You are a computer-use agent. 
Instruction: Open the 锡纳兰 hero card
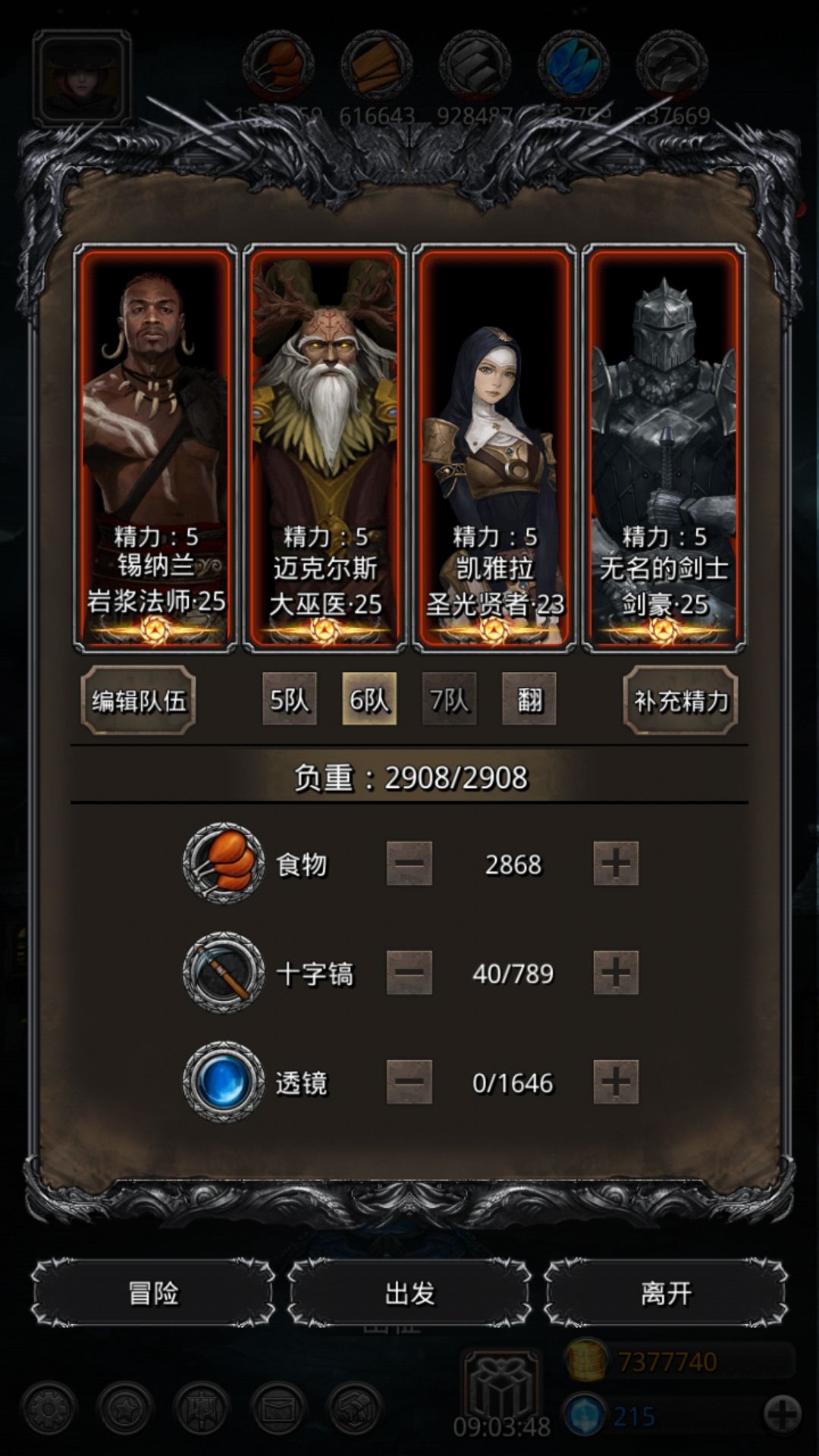tap(155, 447)
